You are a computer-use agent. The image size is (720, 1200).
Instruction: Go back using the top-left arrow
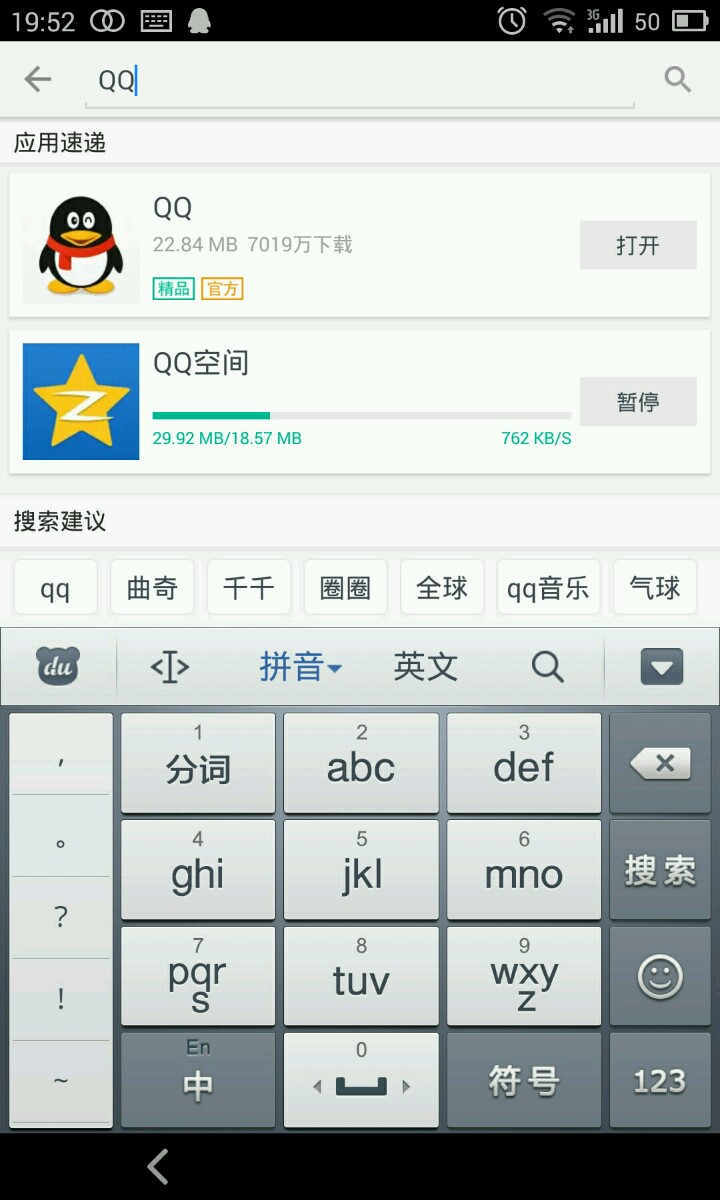[x=38, y=79]
